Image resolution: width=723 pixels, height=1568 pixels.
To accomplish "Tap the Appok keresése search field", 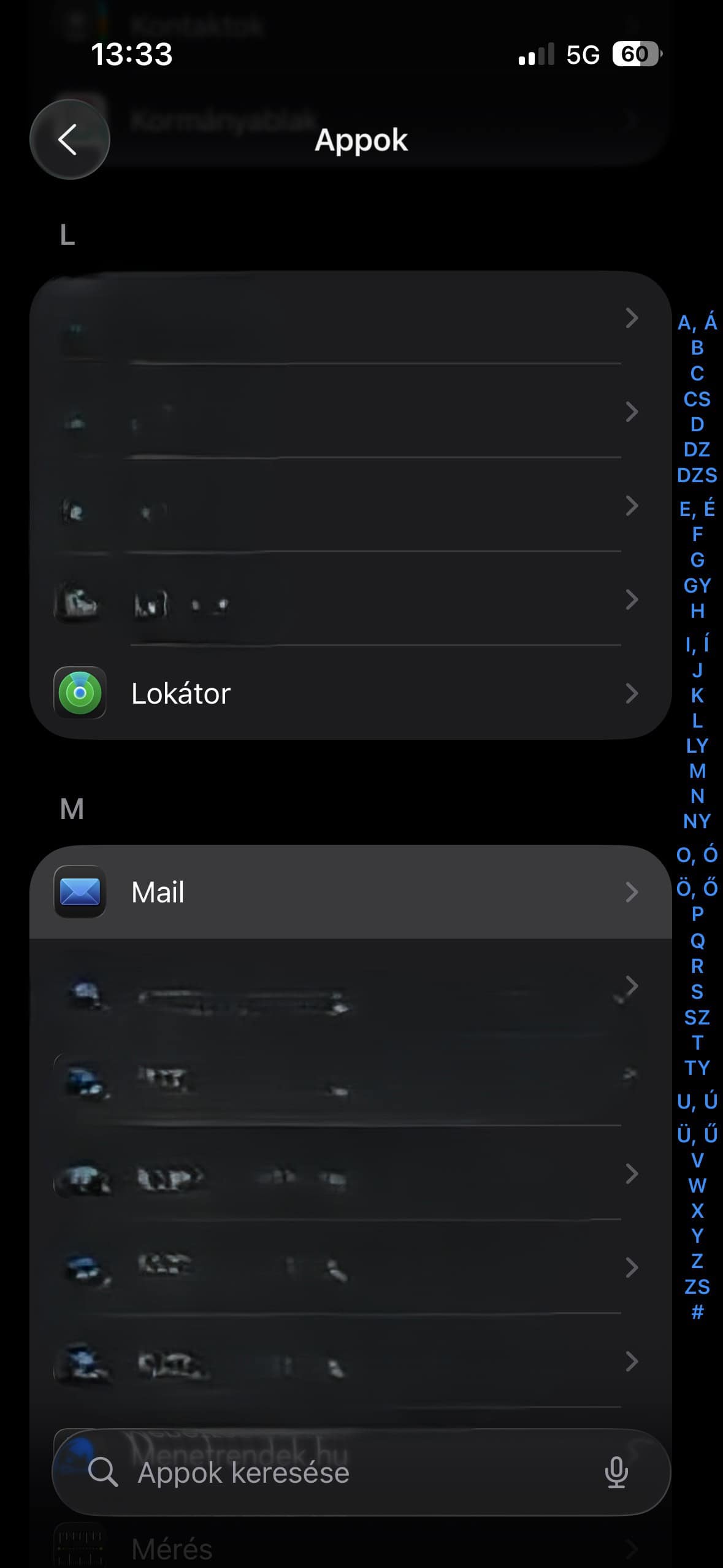I will pos(343,1473).
